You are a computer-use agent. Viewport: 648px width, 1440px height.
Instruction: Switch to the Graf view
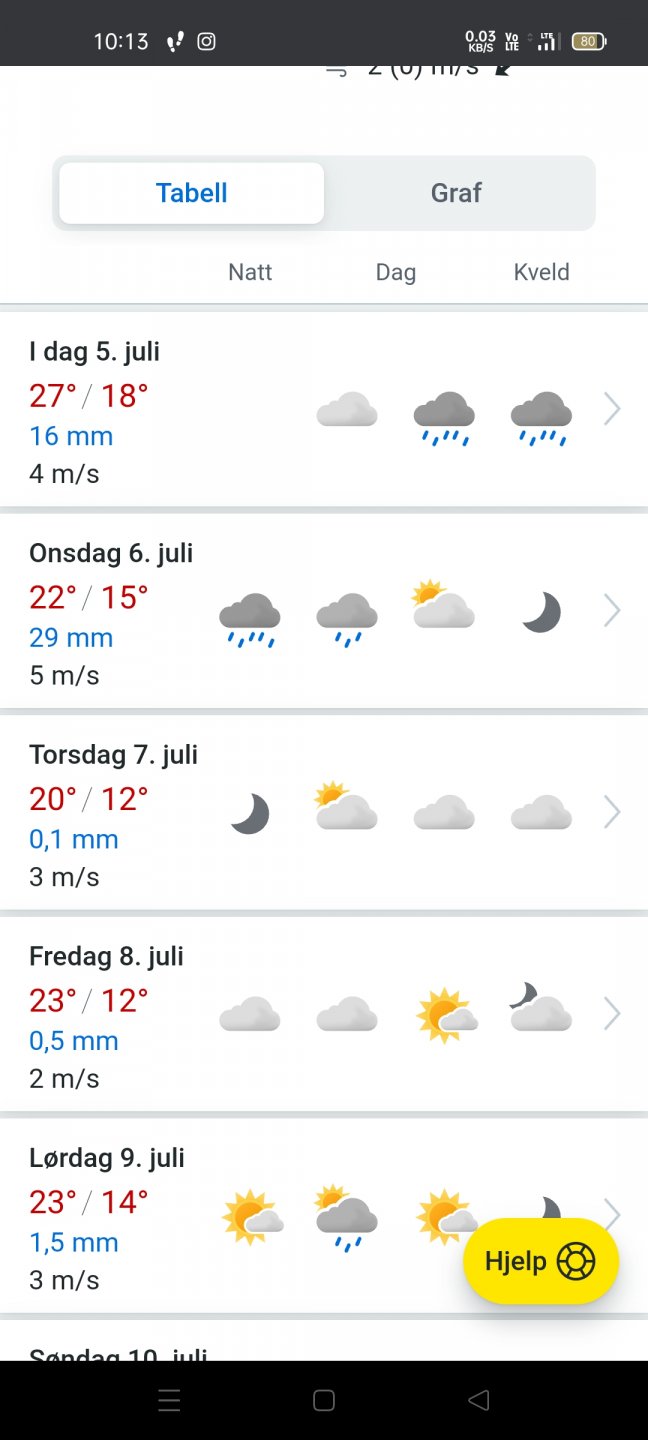[x=457, y=193]
